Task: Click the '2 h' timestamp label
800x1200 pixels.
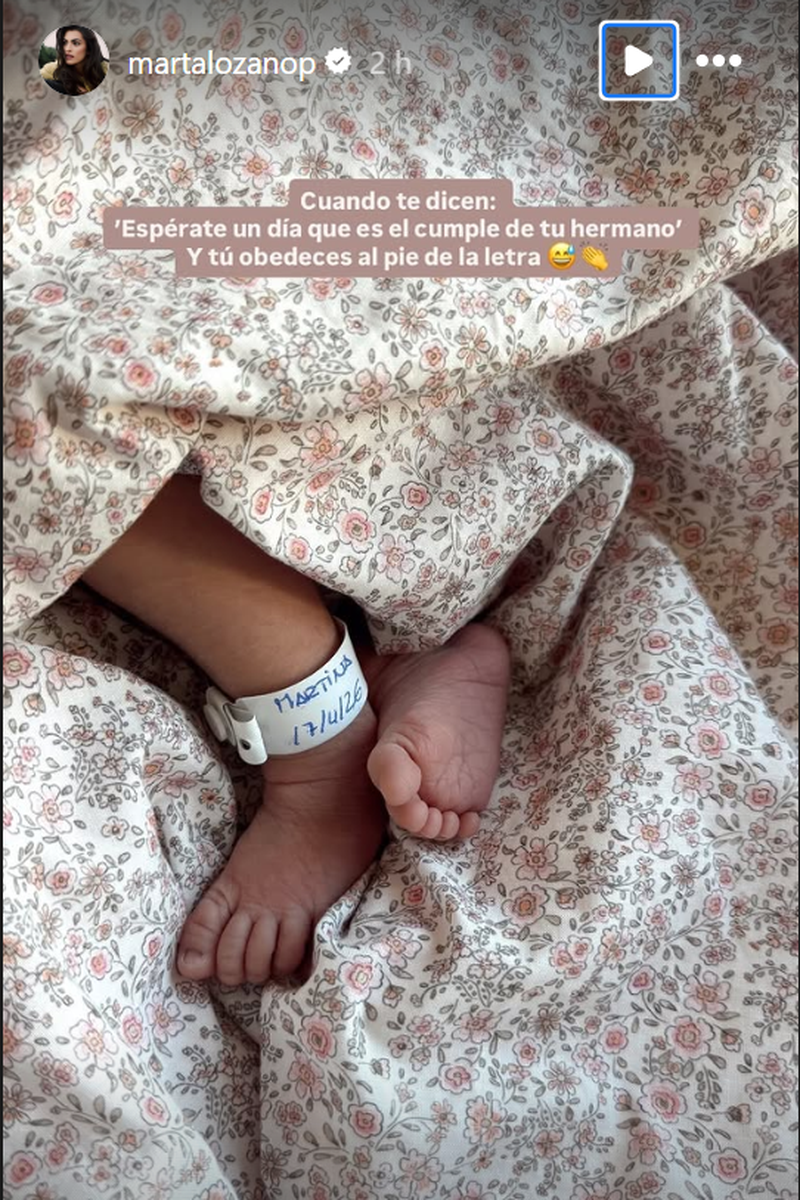Action: click(x=388, y=60)
